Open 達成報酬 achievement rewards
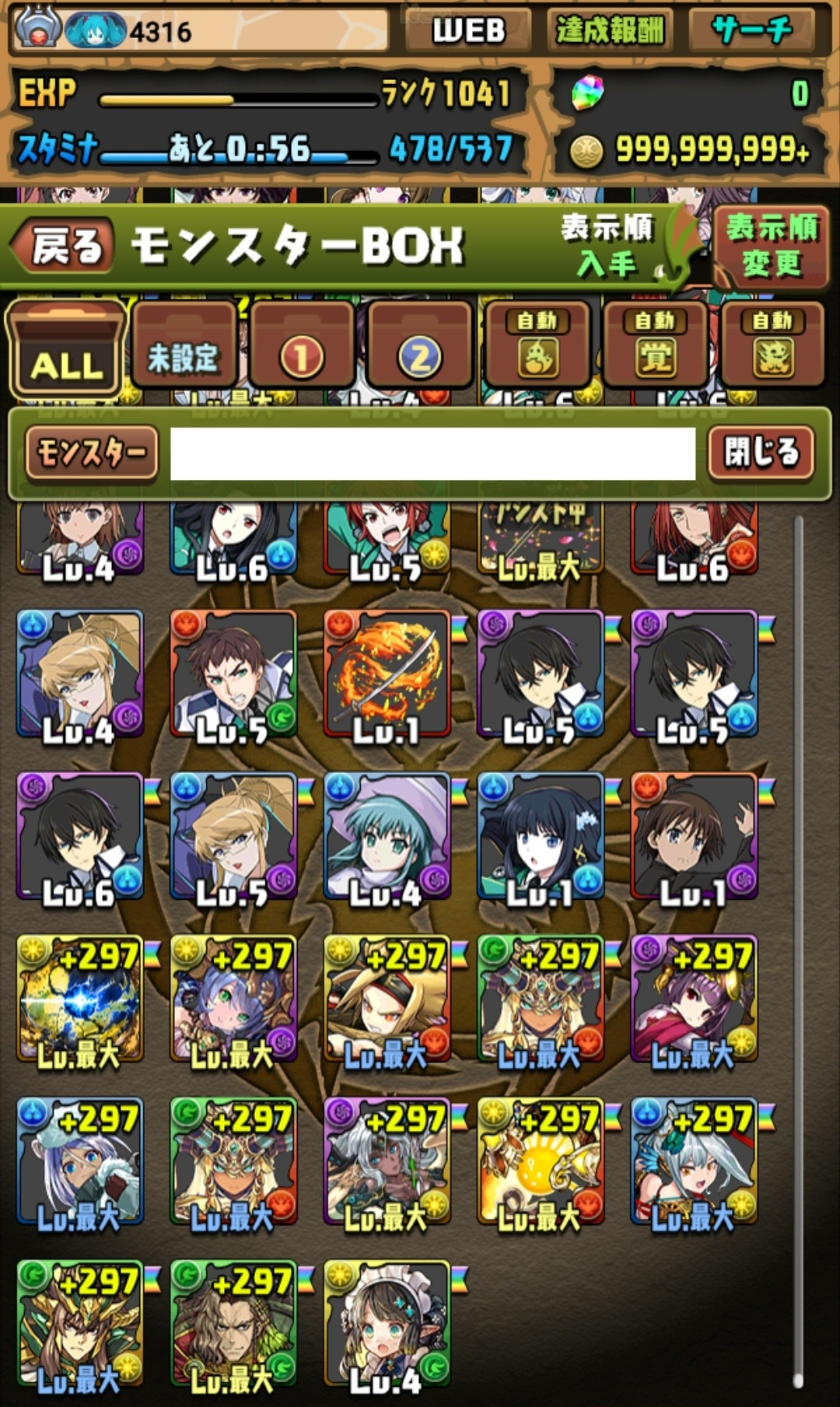Image resolution: width=840 pixels, height=1407 pixels. (x=609, y=31)
